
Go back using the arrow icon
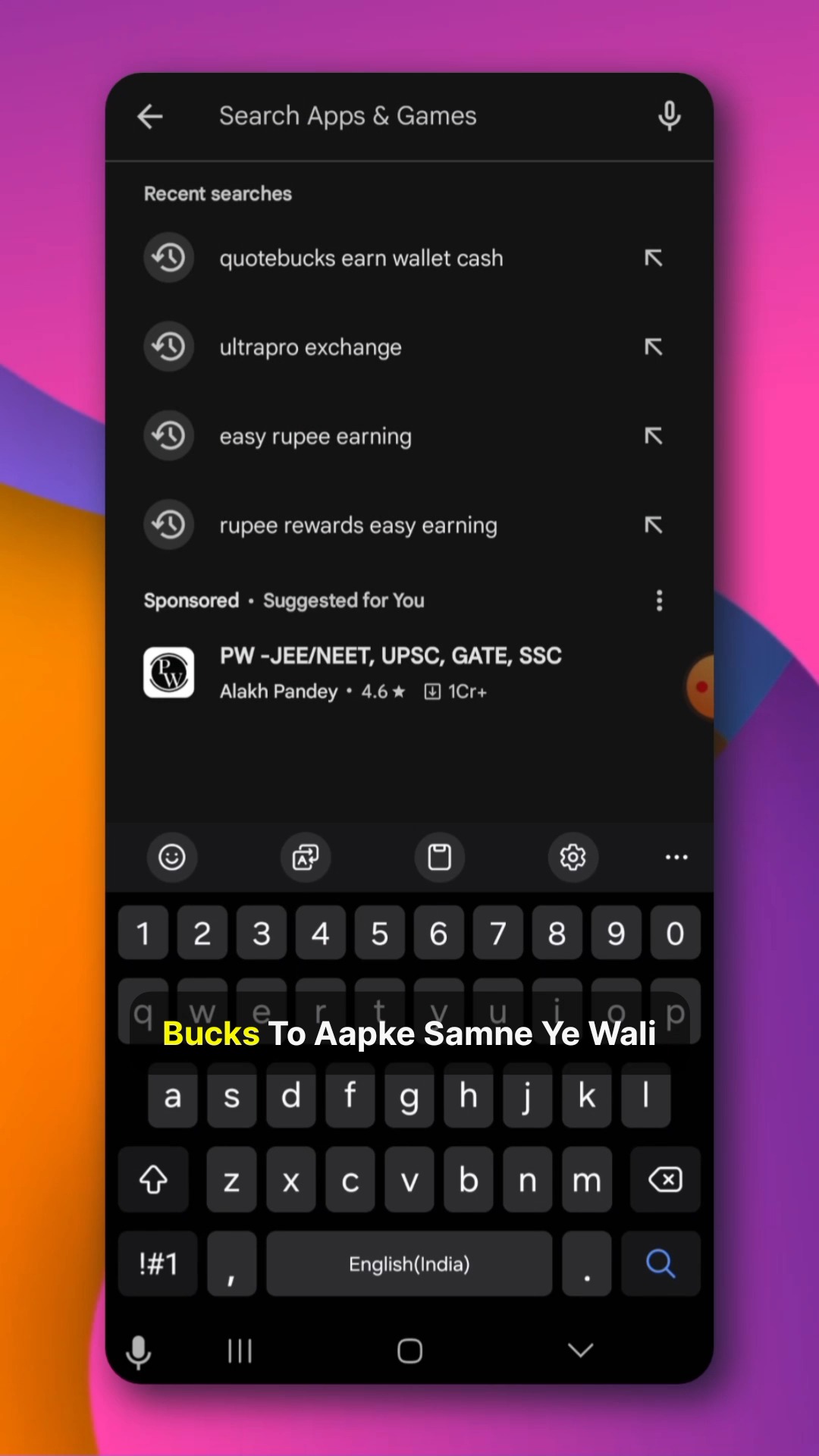click(150, 117)
